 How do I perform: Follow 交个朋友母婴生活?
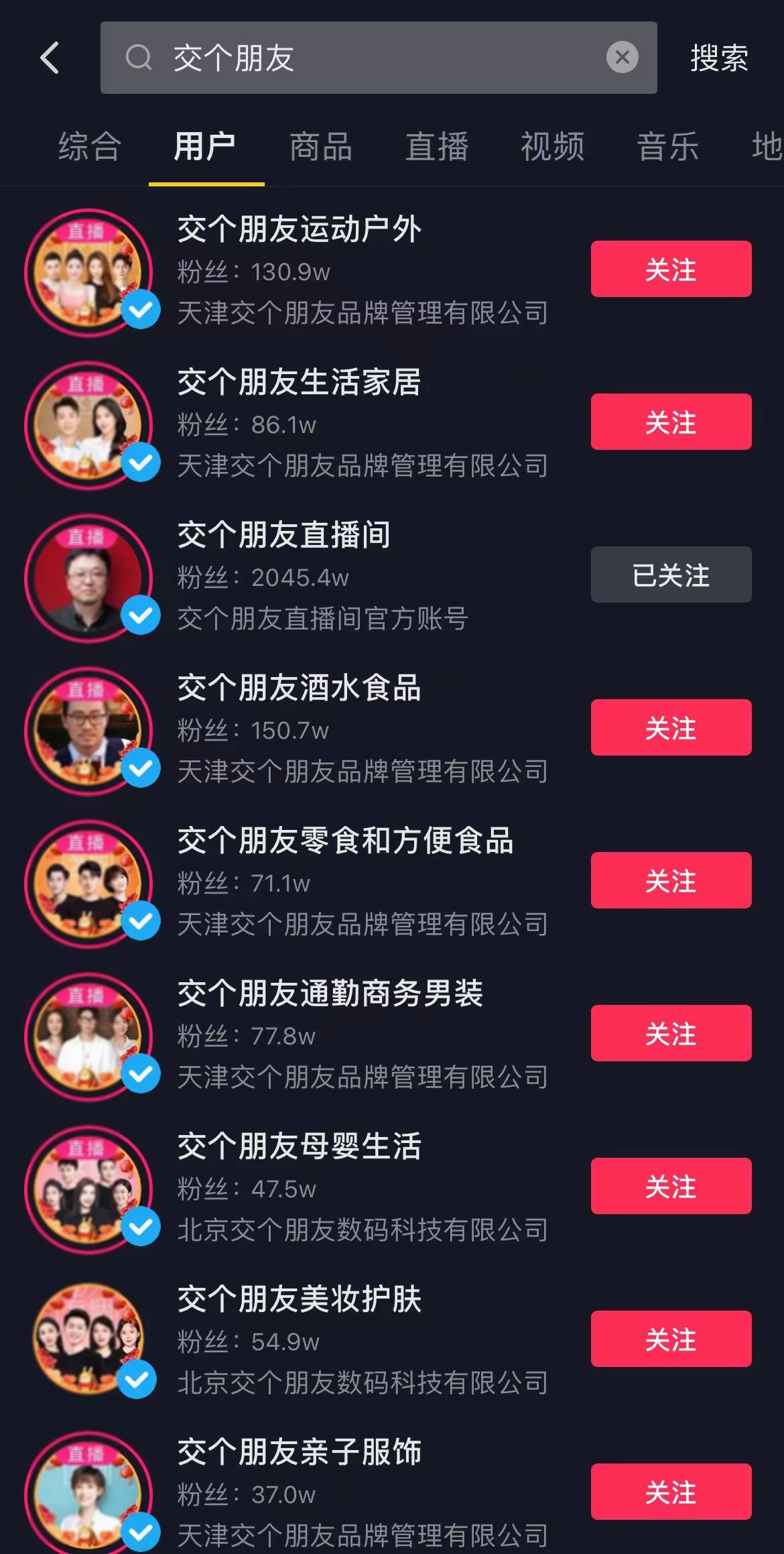point(671,1186)
